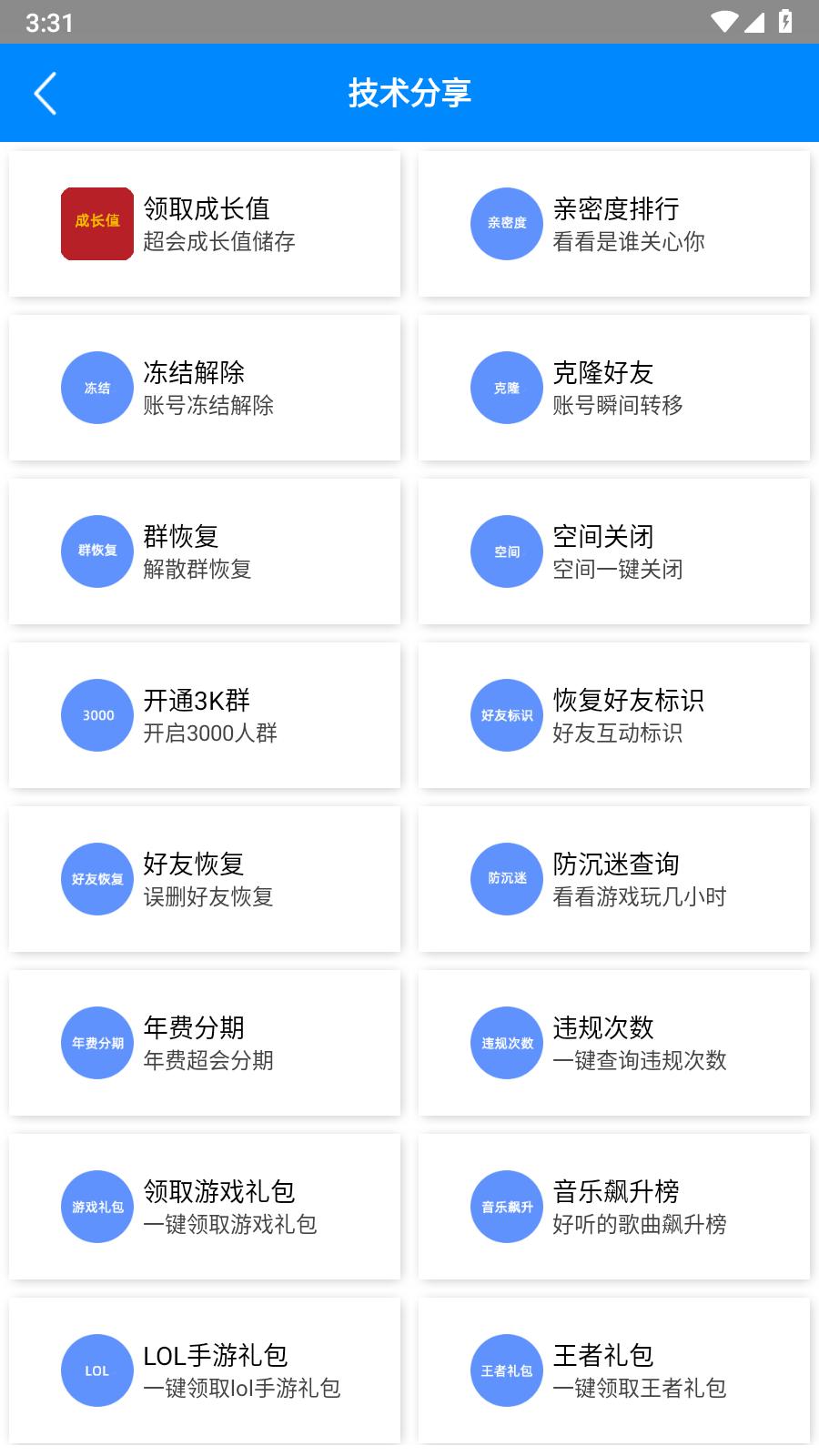Open 亲密度排行 card

614,224
